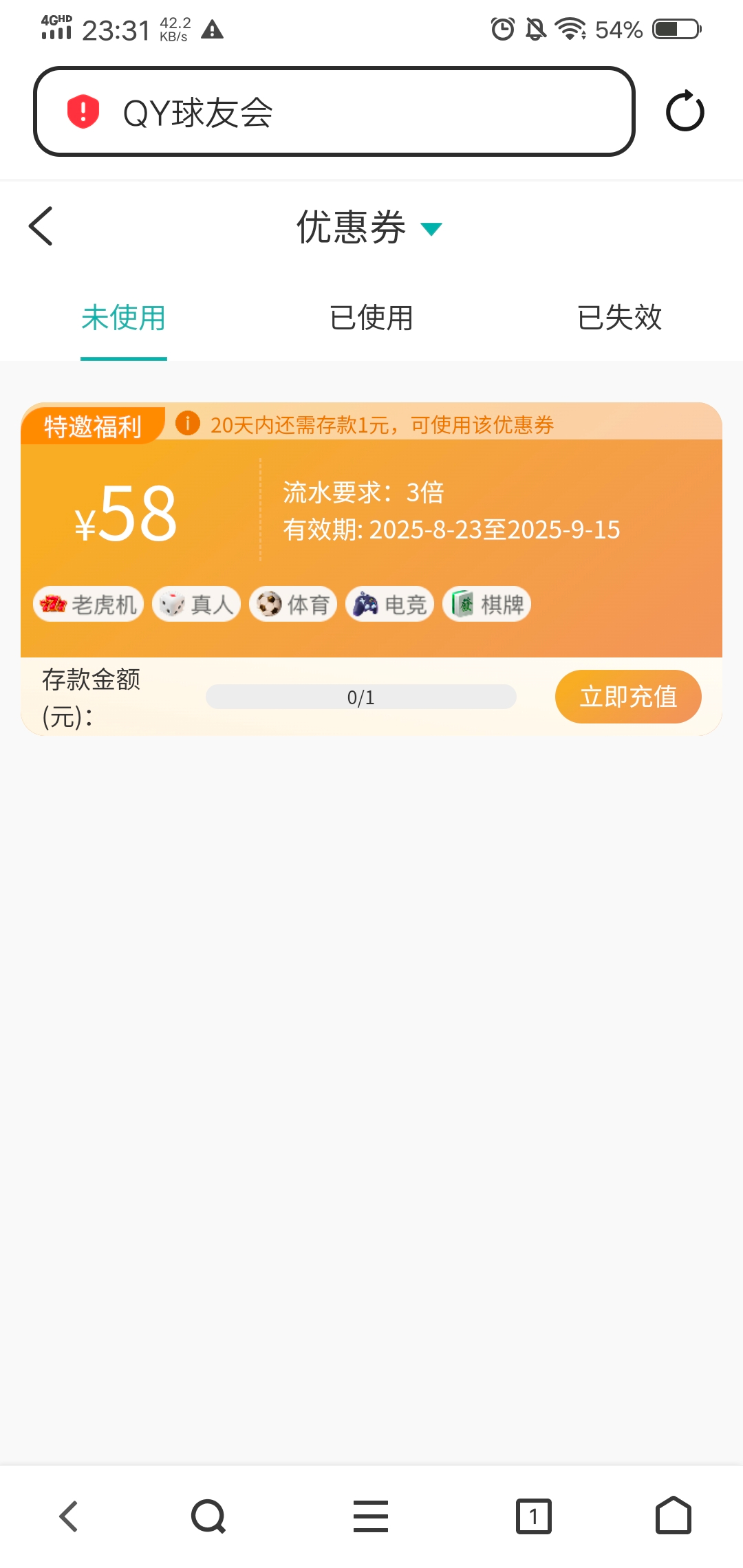The height and width of the screenshot is (1568, 743).
Task: Tap the red security shield icon
Action: pos(83,111)
